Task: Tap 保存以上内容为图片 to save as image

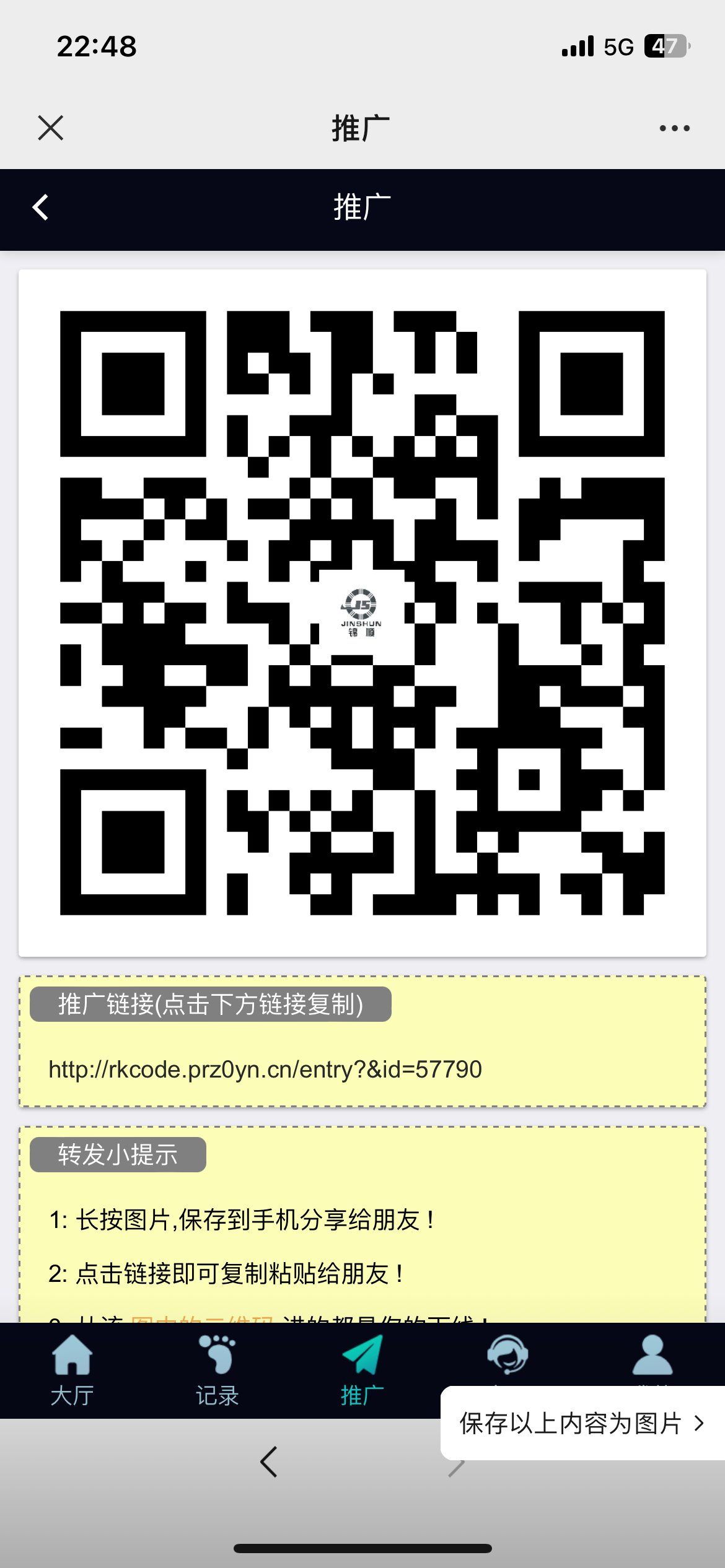Action: point(581,1423)
